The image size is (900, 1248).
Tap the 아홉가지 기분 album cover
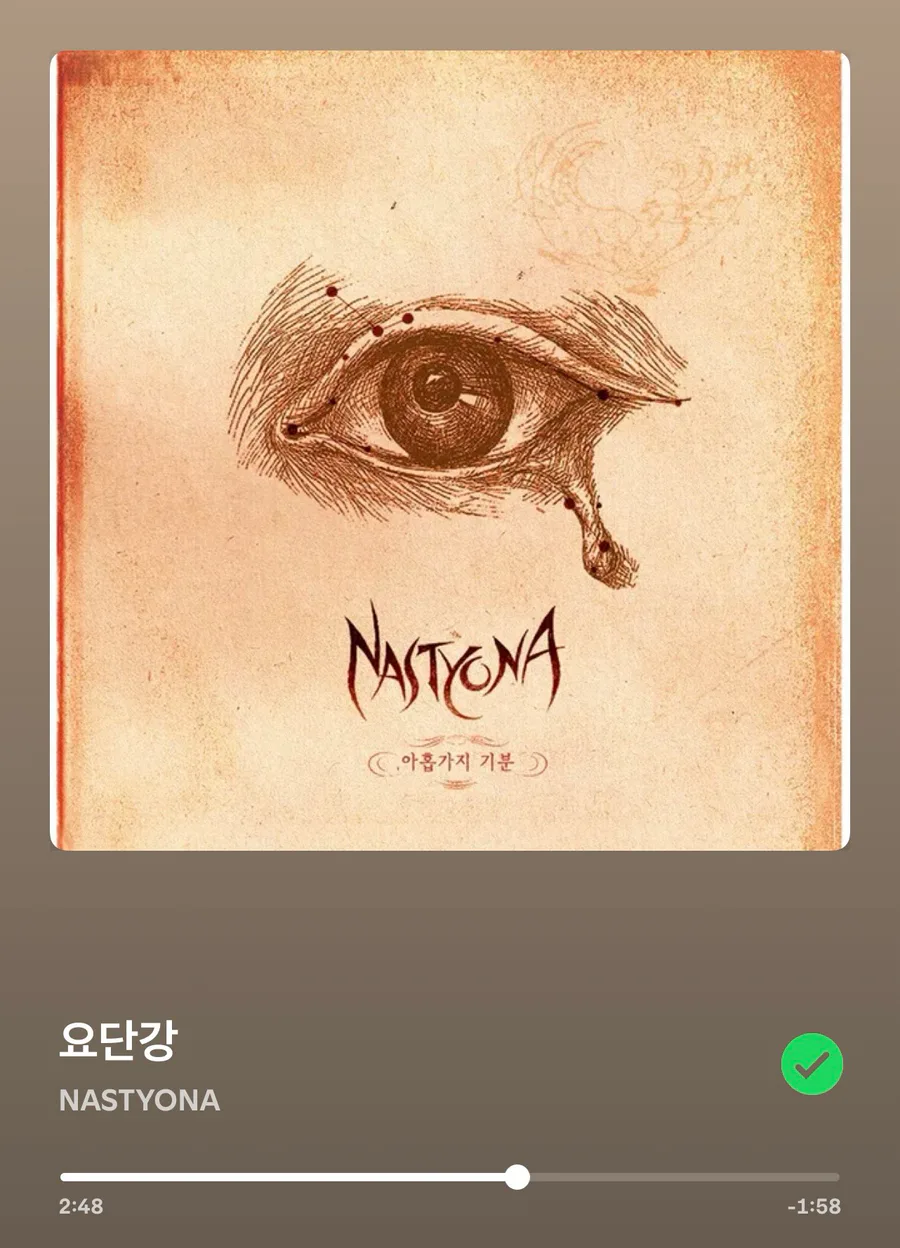click(450, 450)
